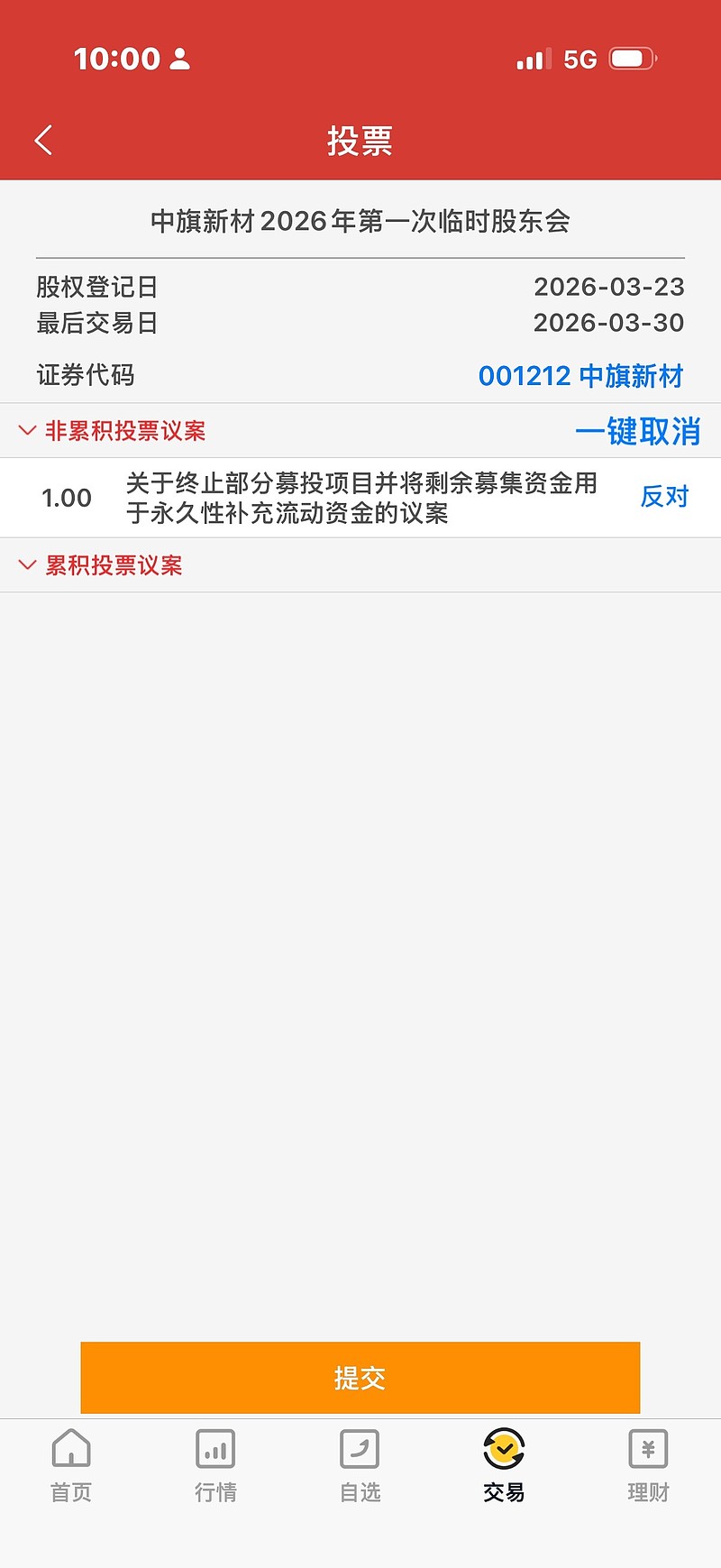Go to the 理财 tab
This screenshot has height=1568, width=721.
click(x=648, y=1466)
